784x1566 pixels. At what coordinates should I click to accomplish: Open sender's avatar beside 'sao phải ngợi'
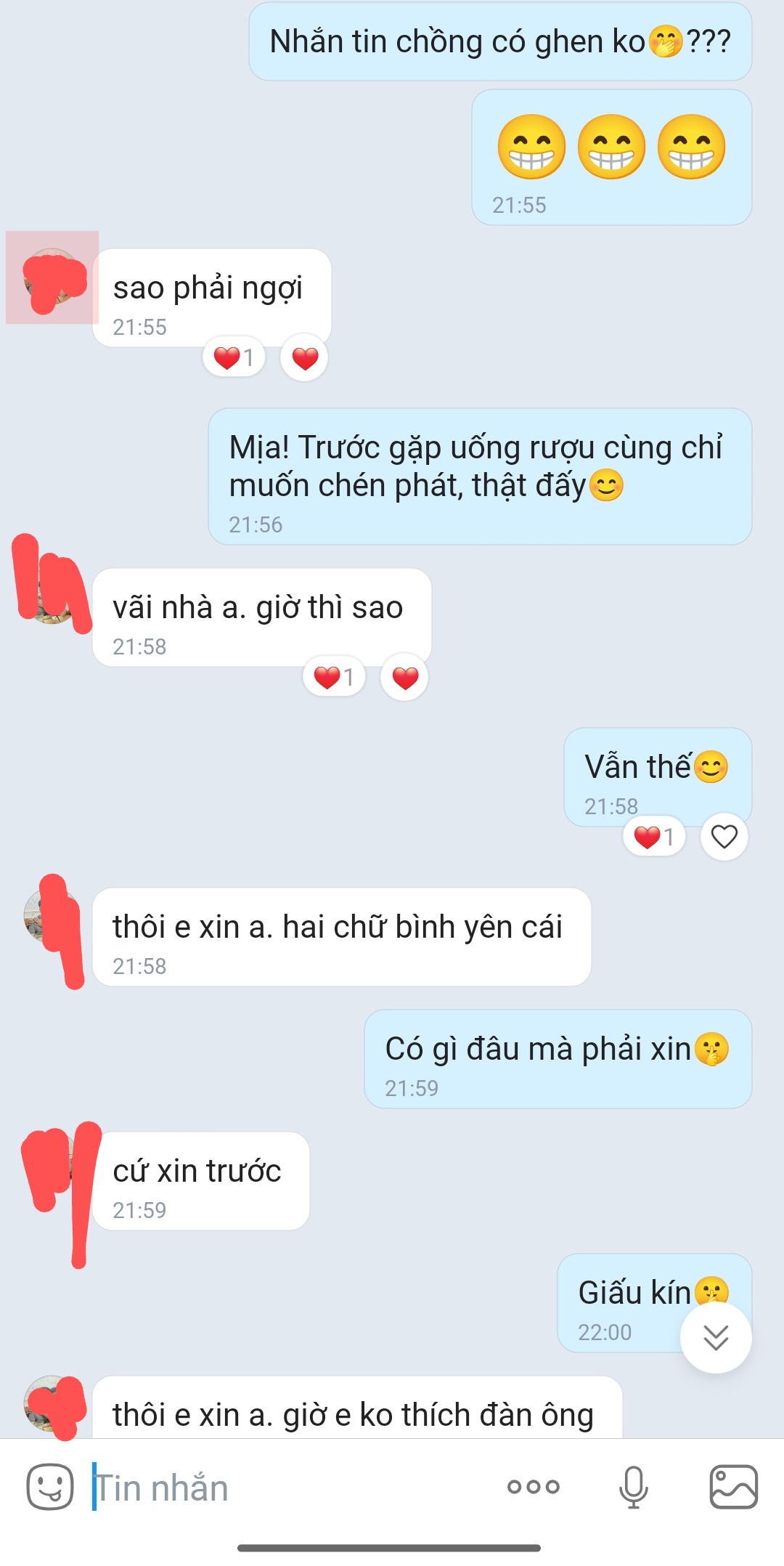pos(52,277)
